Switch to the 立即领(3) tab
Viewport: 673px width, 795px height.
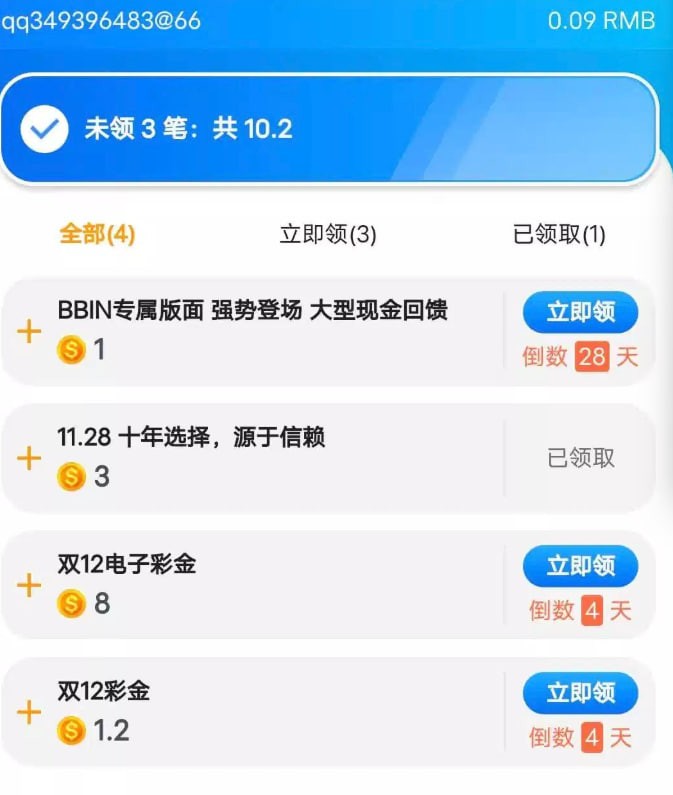pos(328,234)
